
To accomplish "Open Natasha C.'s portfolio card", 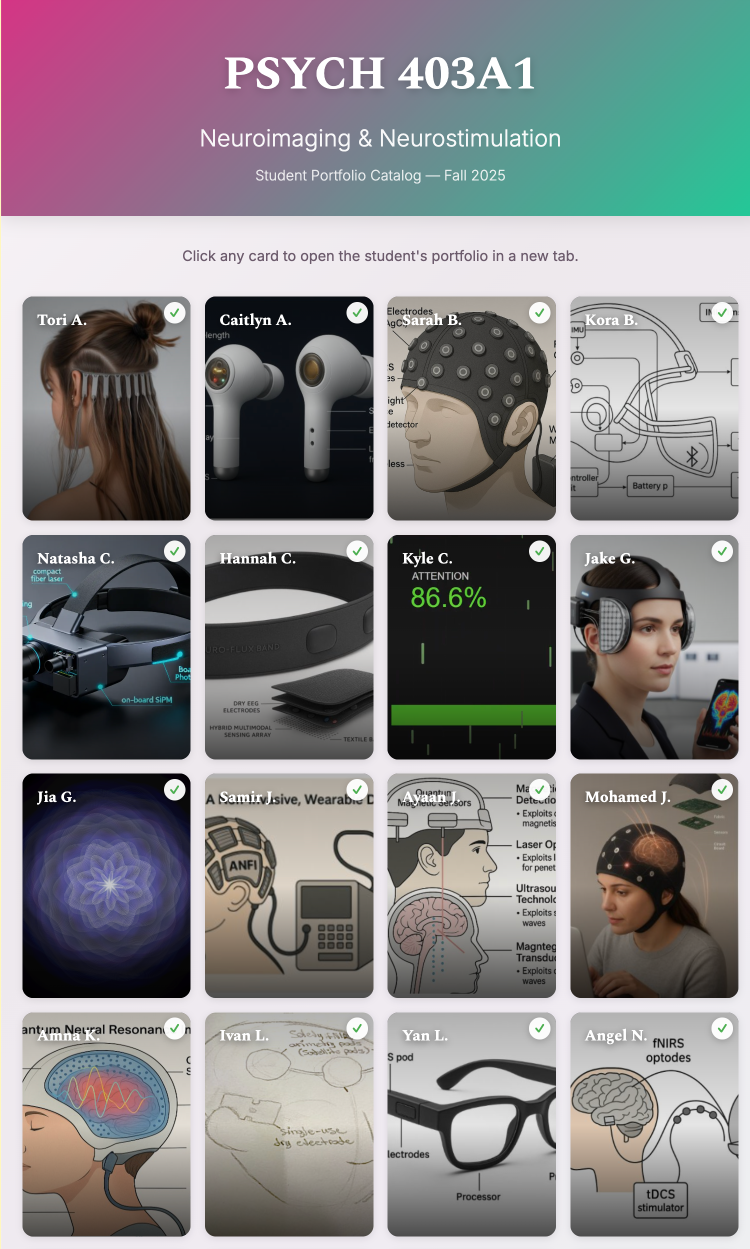I will pyautogui.click(x=106, y=647).
